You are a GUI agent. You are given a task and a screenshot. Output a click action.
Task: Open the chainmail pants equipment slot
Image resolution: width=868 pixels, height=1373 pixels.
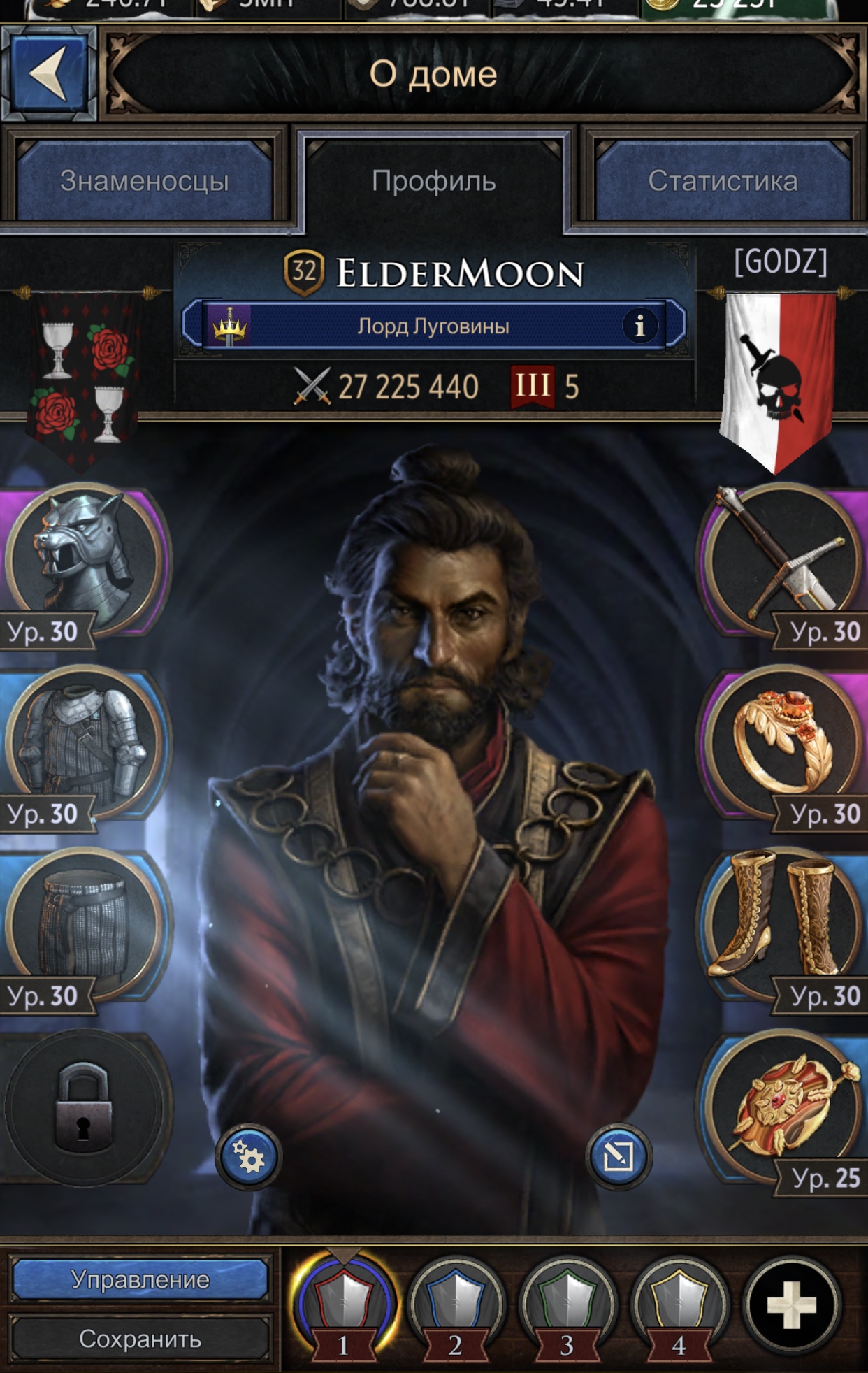point(82,924)
